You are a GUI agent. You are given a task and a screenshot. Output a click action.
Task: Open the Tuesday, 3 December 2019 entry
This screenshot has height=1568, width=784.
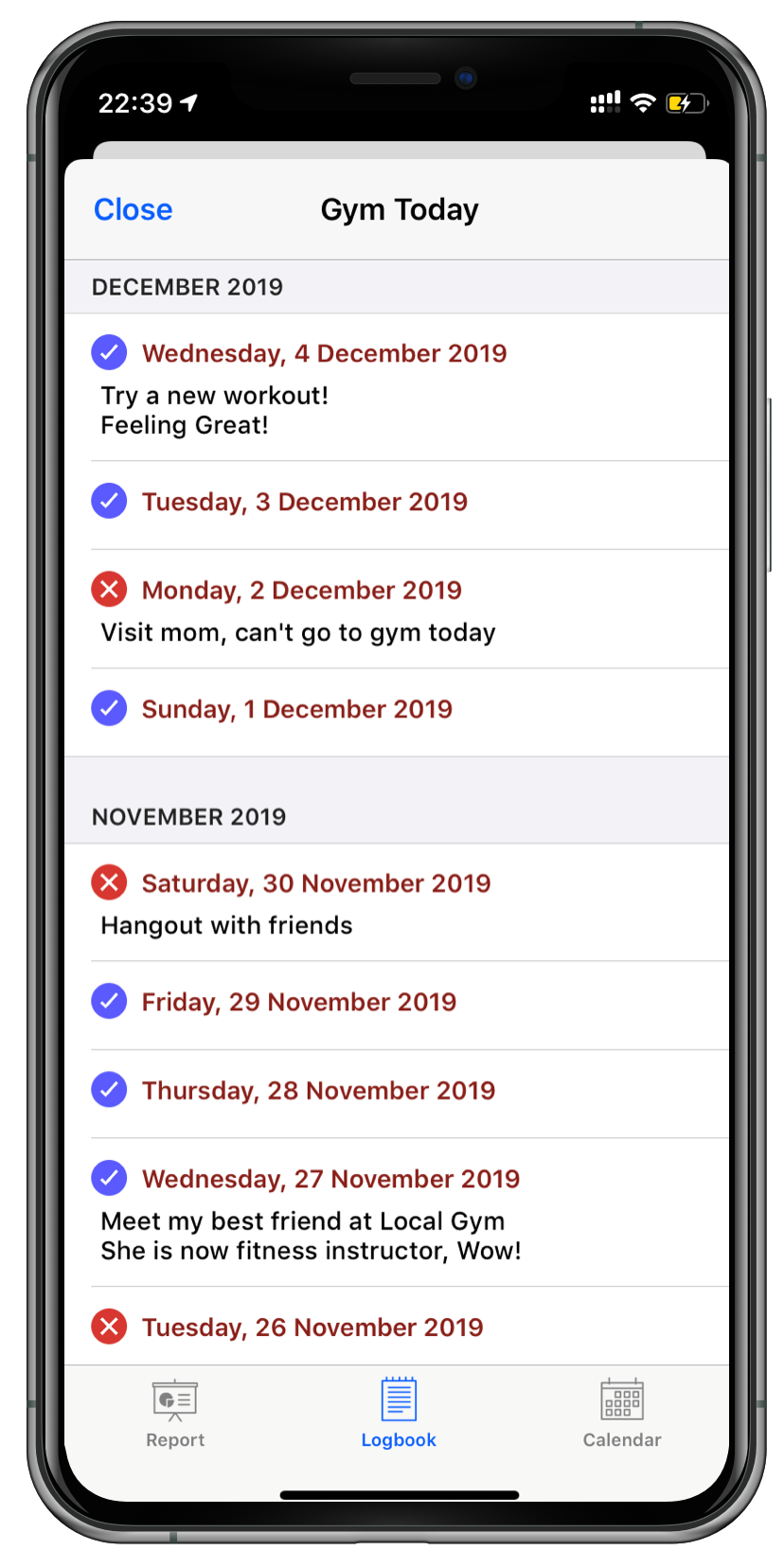397,506
